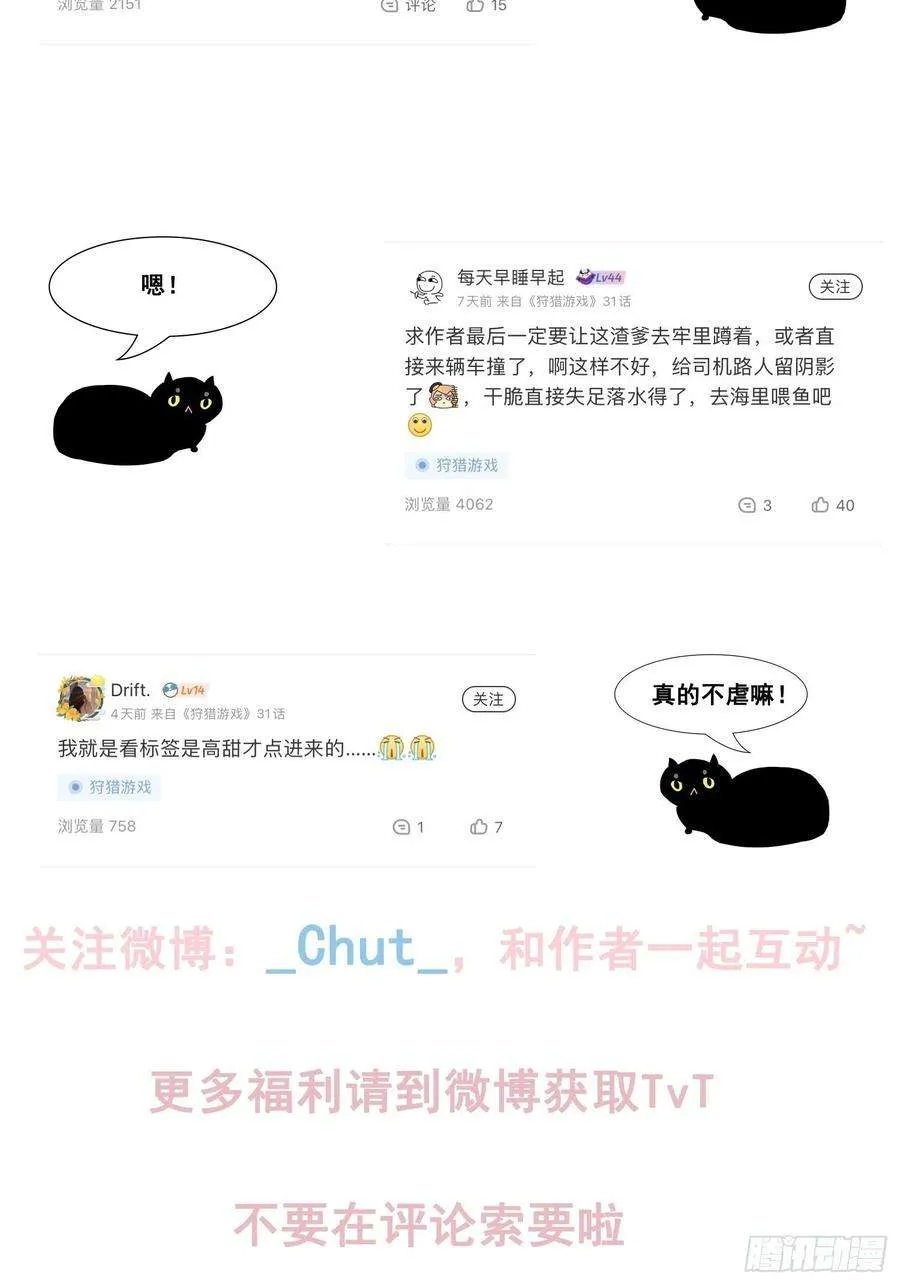Click the like icon showing 7 on Drift.'s comment

pos(479,827)
